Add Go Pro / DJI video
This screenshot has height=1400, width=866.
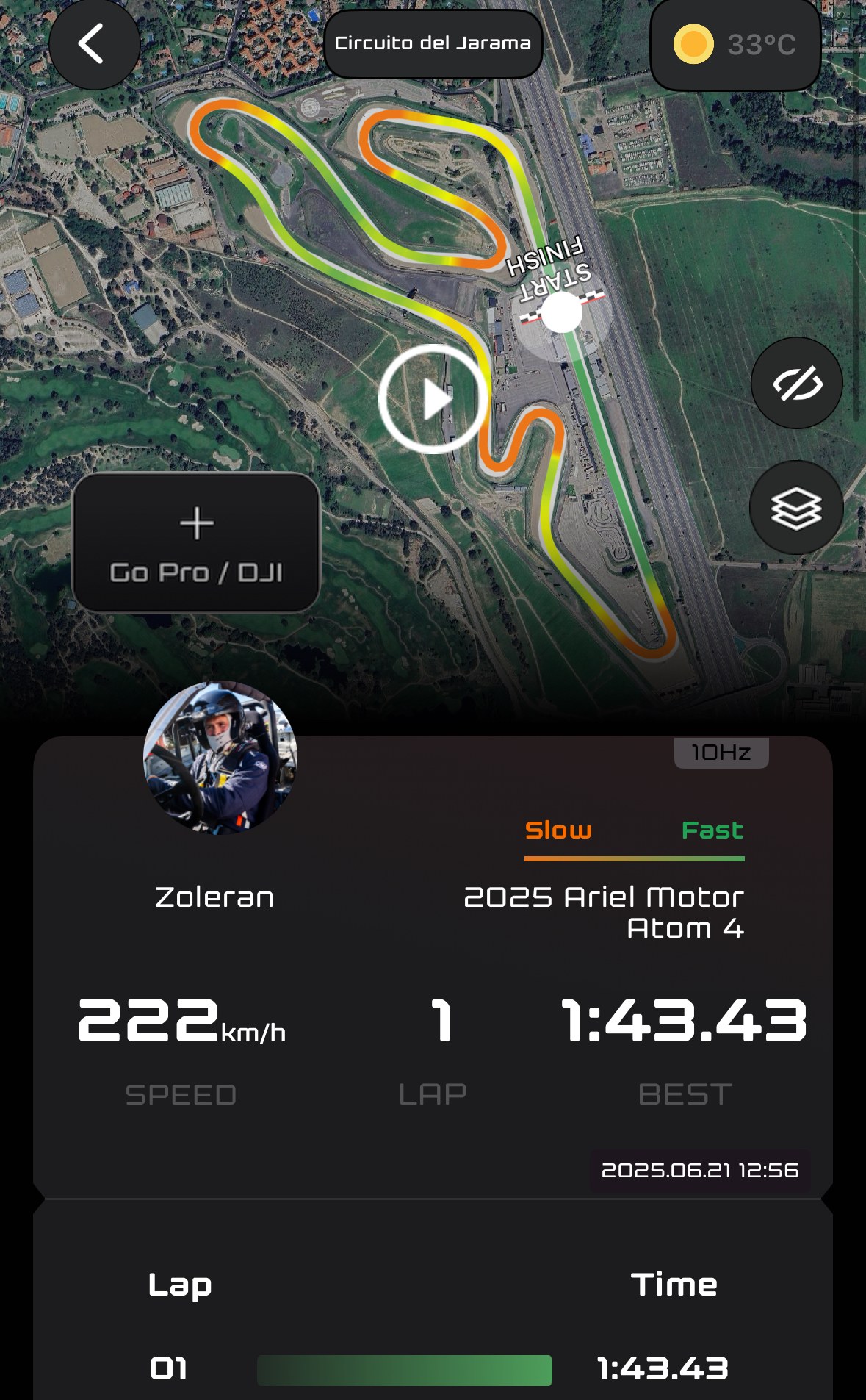point(196,543)
